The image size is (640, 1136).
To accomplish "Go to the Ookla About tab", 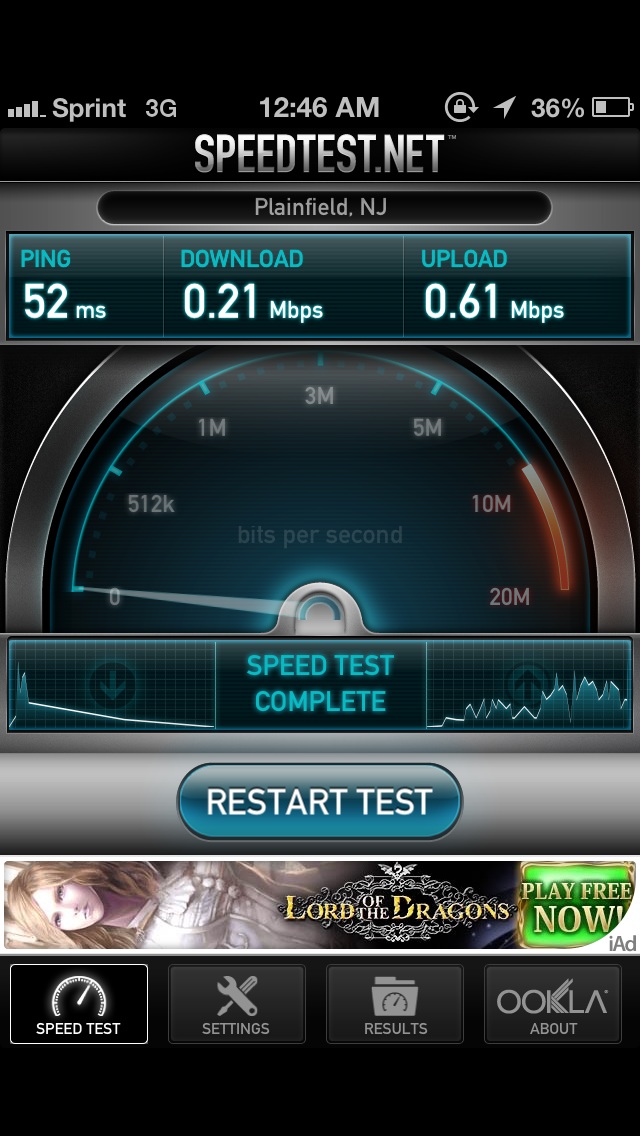I will [553, 1003].
